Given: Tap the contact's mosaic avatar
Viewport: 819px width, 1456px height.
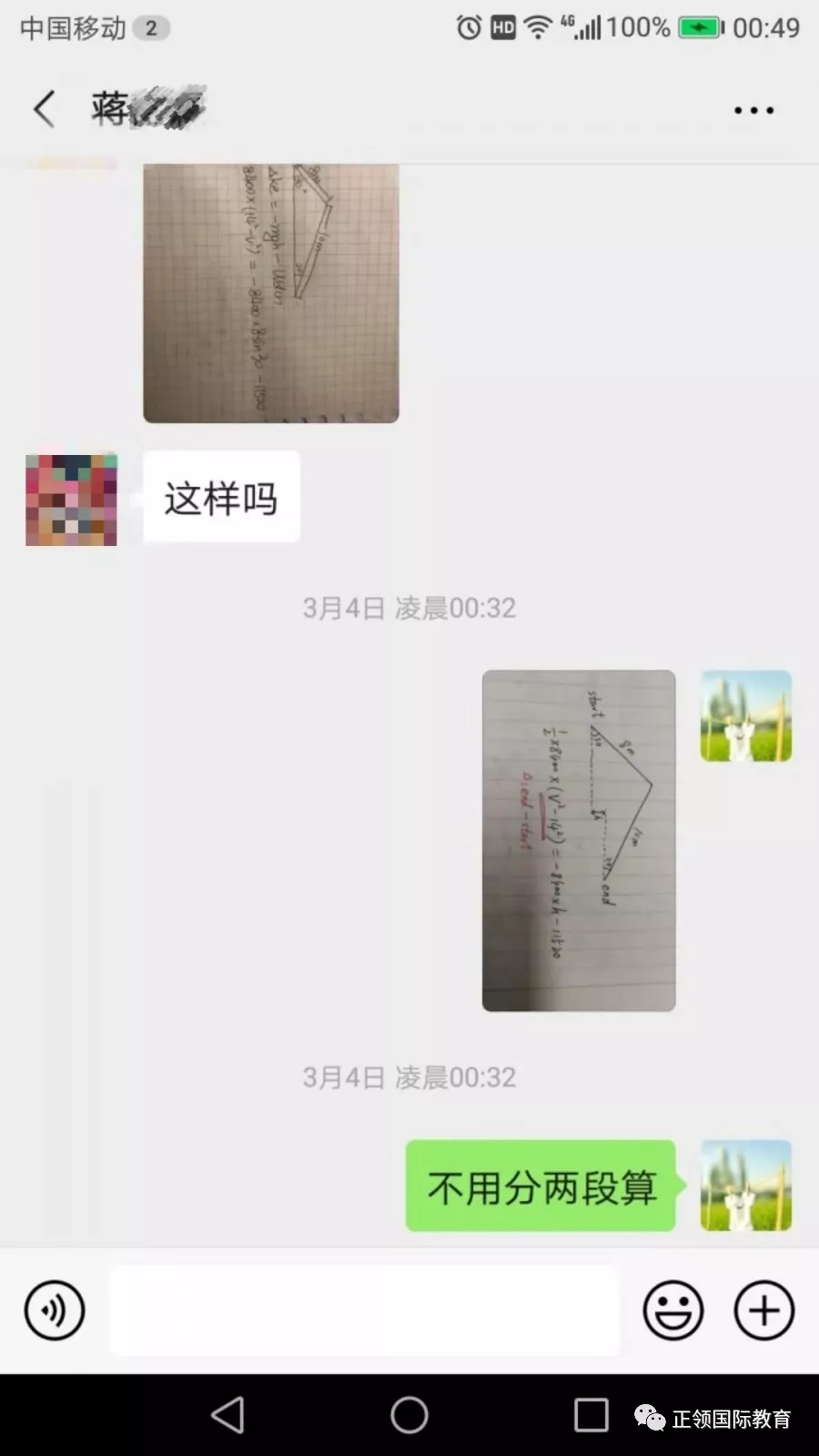Looking at the screenshot, I should (x=71, y=500).
